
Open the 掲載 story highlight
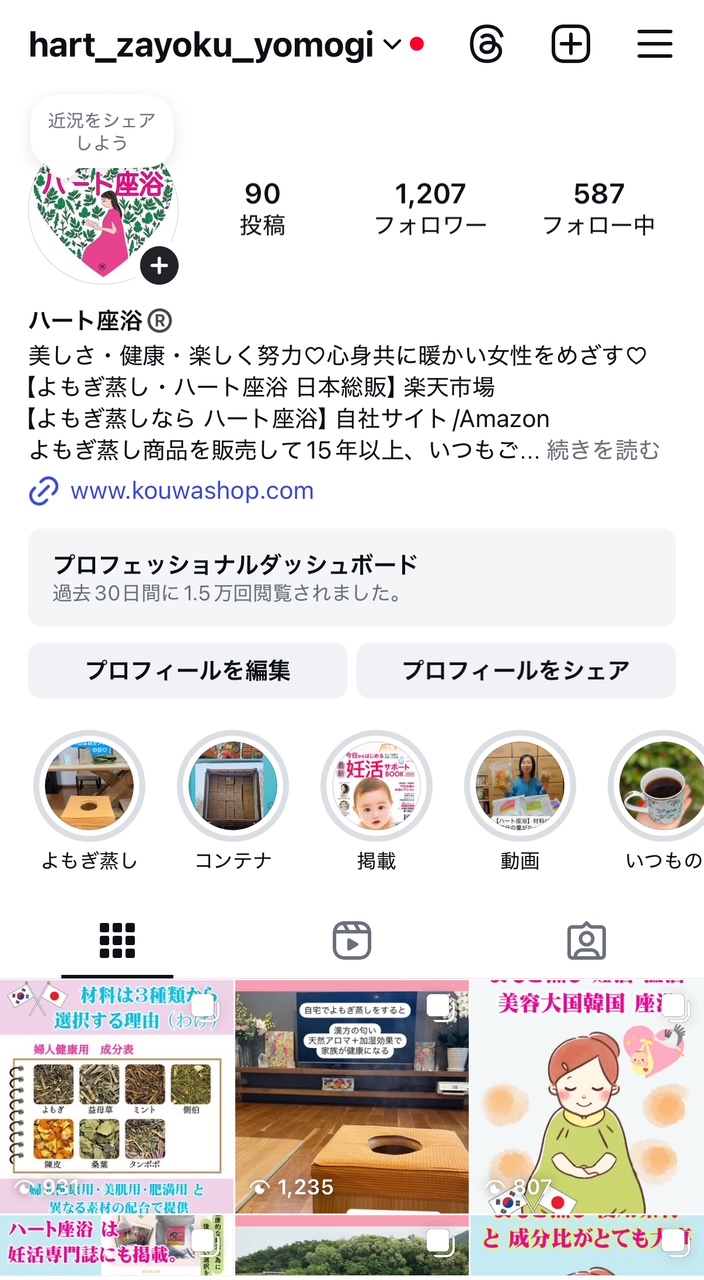click(376, 787)
